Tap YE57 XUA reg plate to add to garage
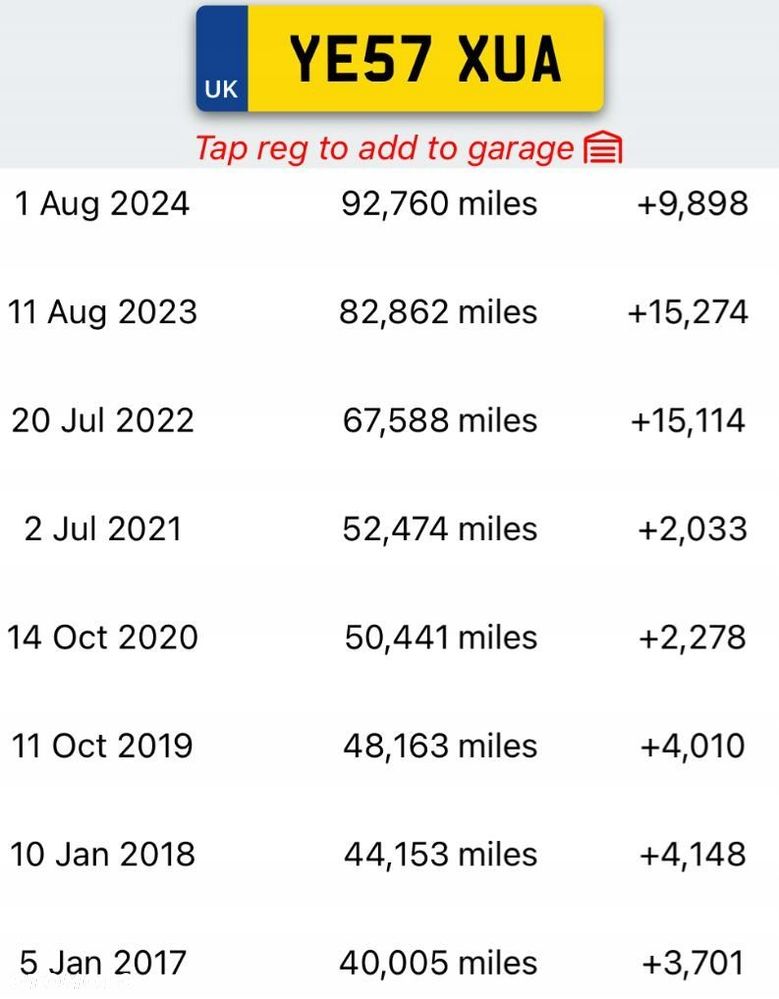This screenshot has height=999, width=779. pos(400,60)
